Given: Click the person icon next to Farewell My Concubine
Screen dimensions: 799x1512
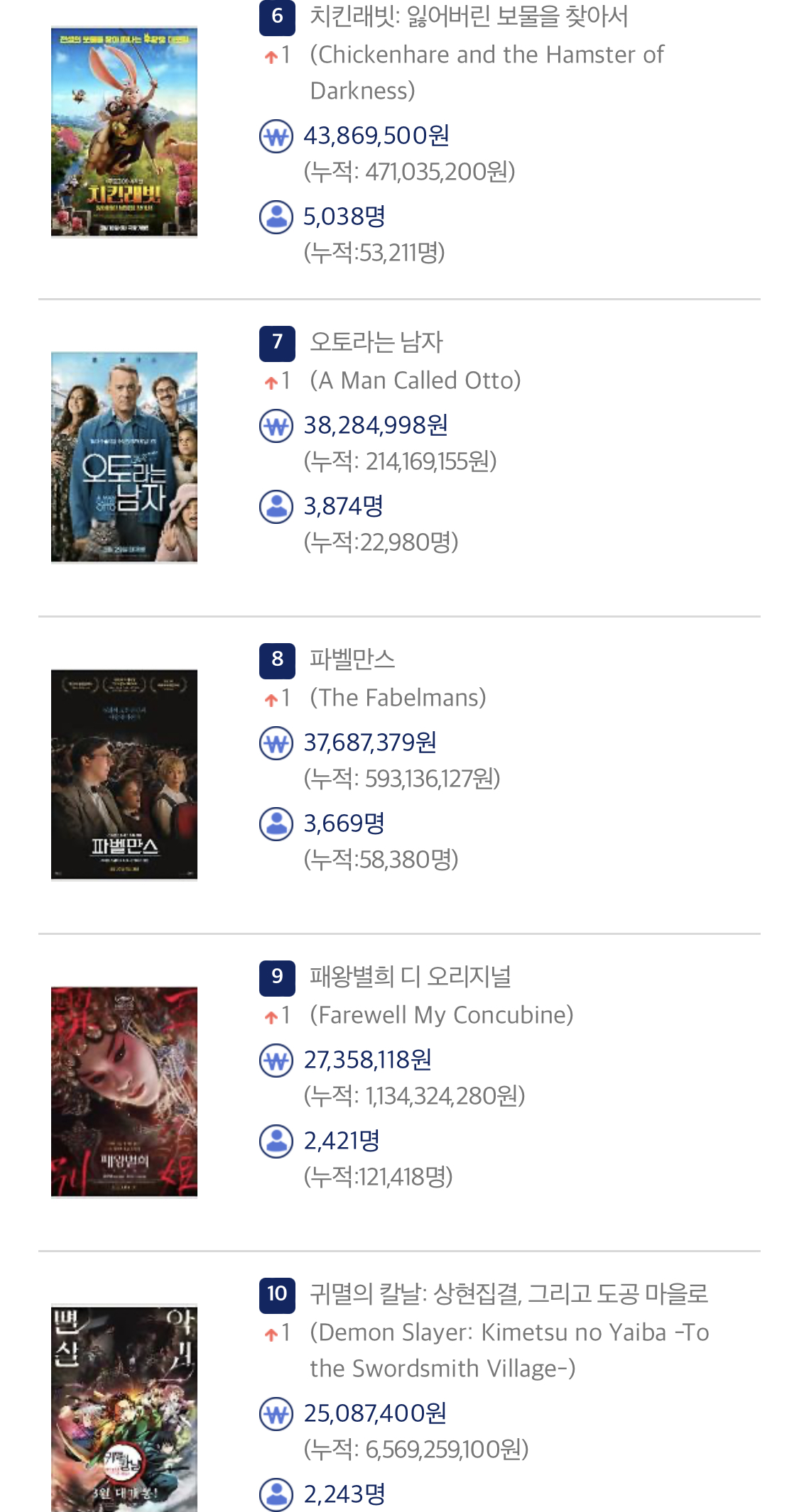Looking at the screenshot, I should pos(278,1140).
